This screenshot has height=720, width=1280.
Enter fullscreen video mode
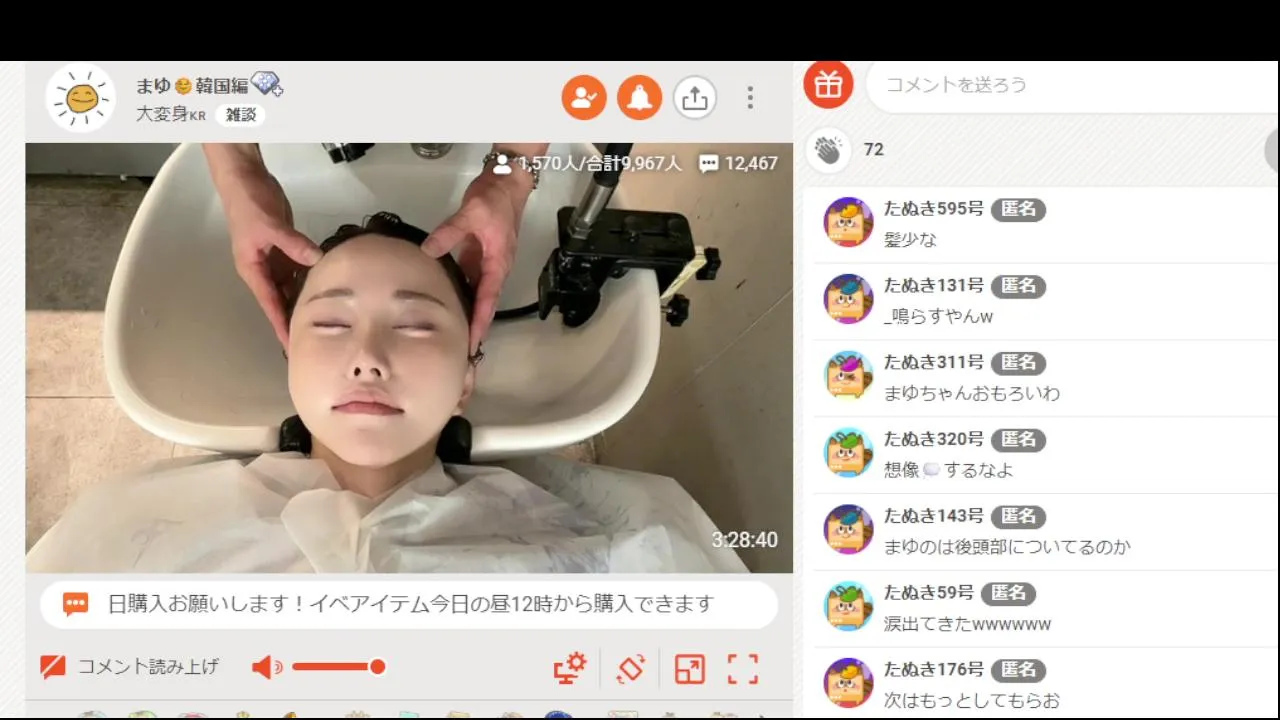(x=743, y=668)
